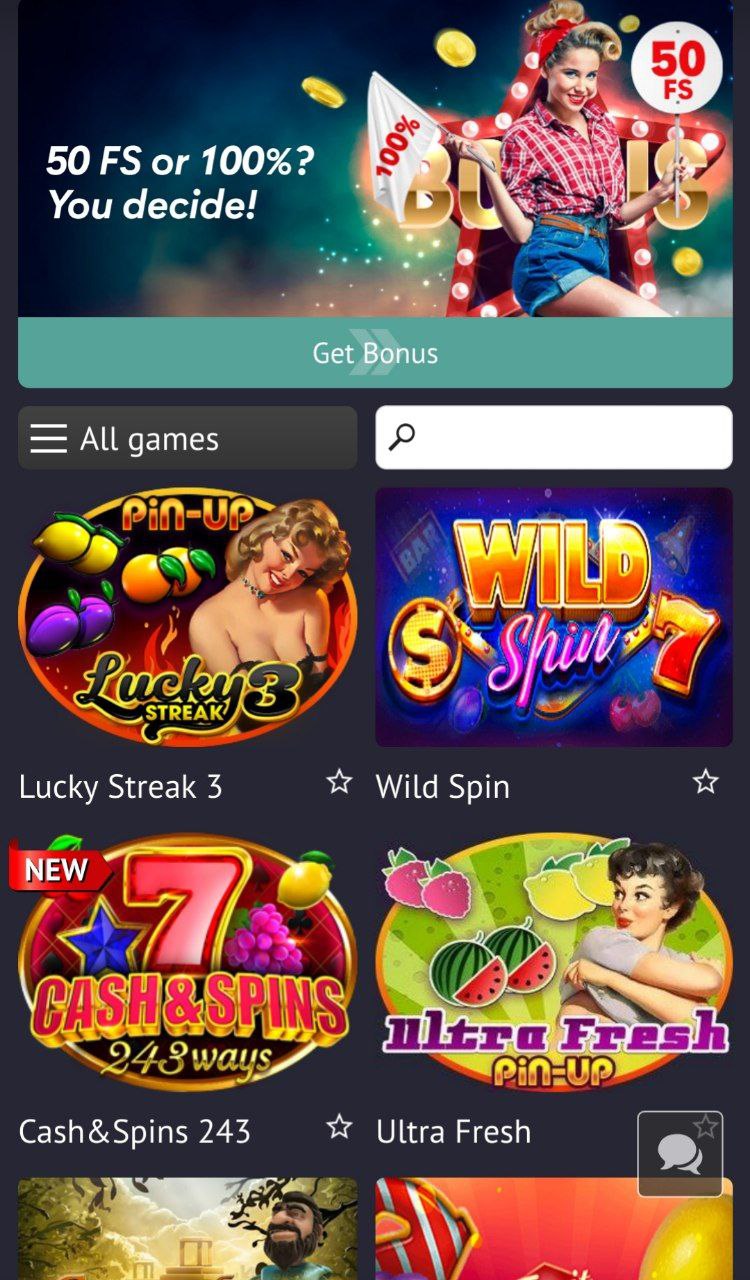The width and height of the screenshot is (750, 1280).
Task: Open the Ultra Fresh game
Action: [553, 962]
